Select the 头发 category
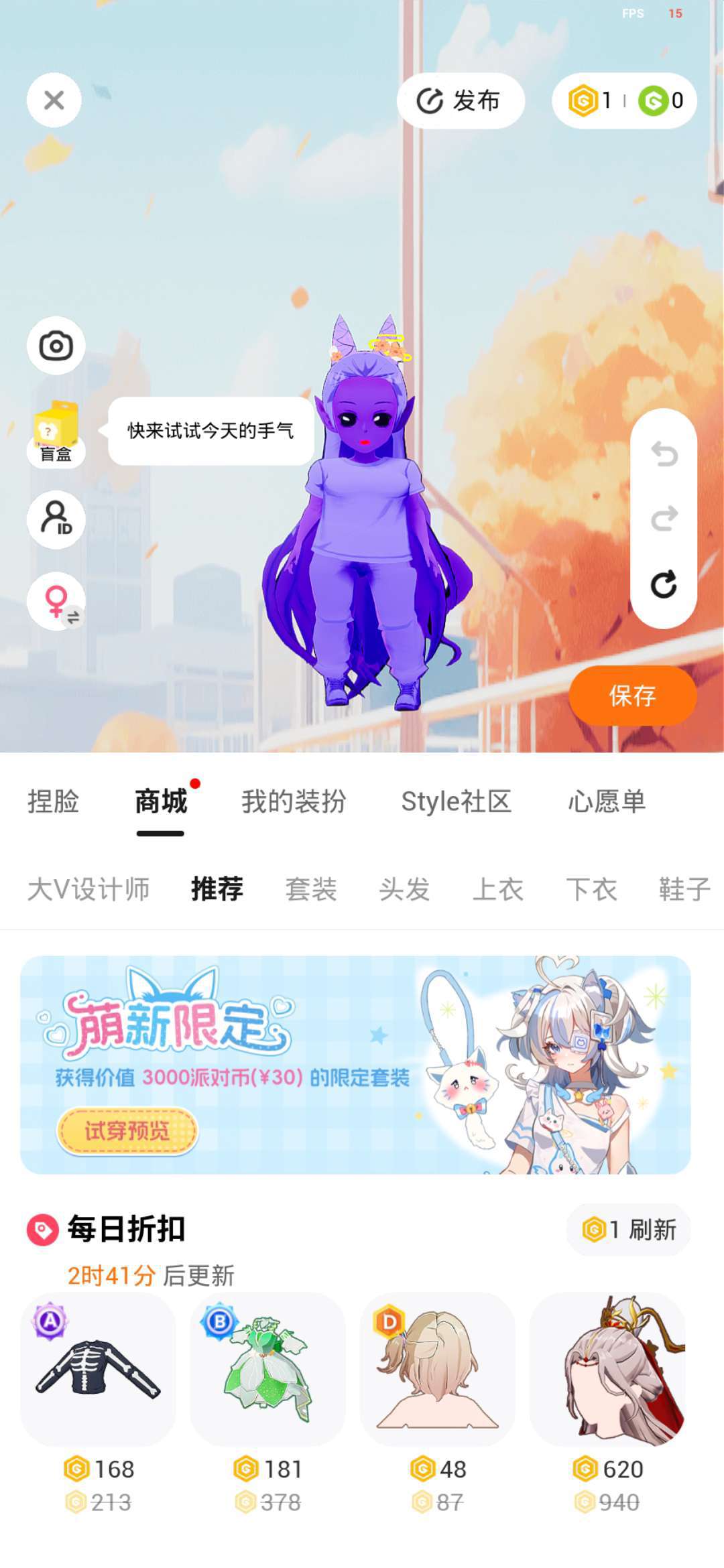The image size is (724, 1568). pyautogui.click(x=404, y=889)
